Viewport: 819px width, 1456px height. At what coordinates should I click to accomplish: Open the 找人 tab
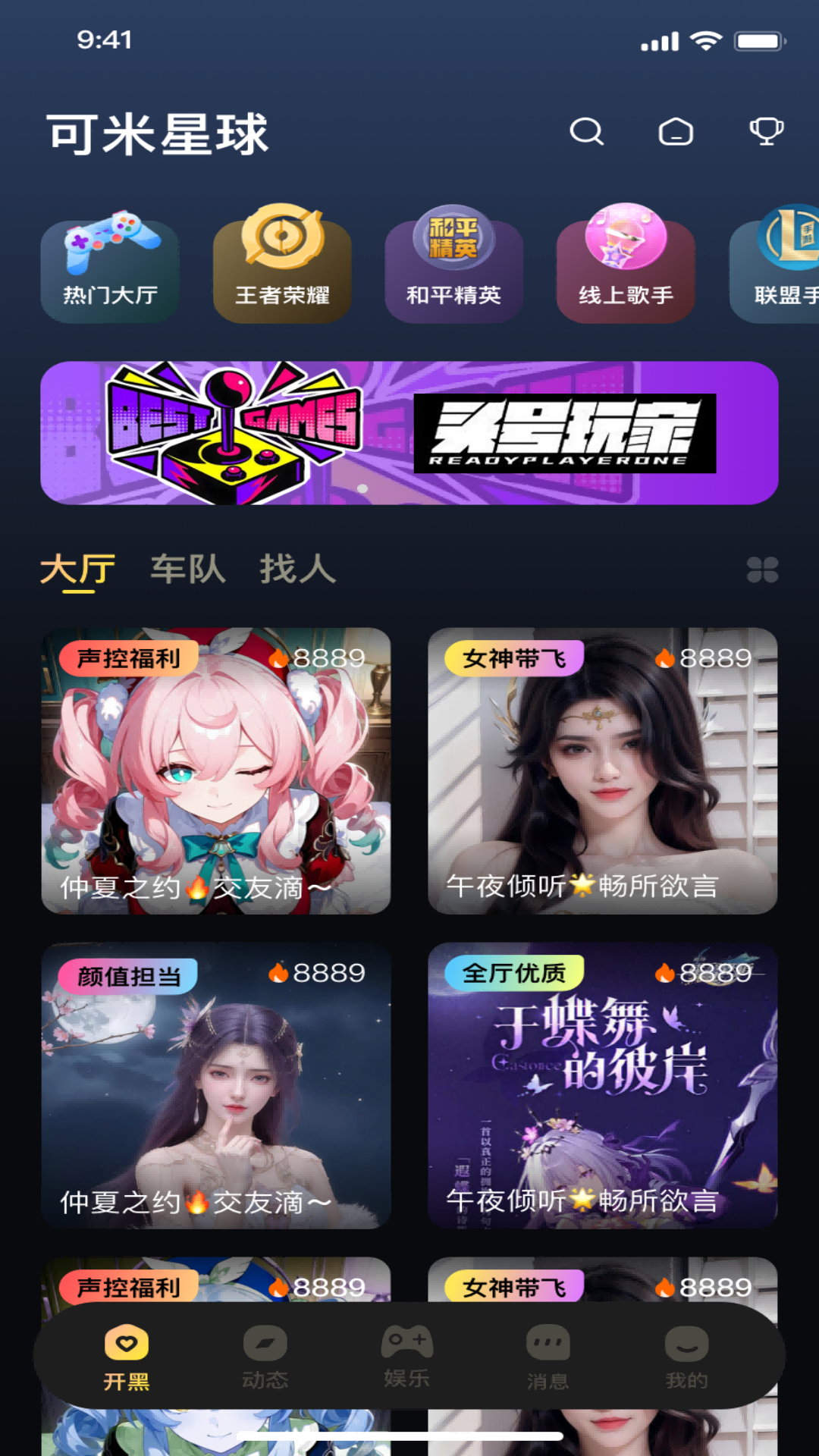(297, 570)
